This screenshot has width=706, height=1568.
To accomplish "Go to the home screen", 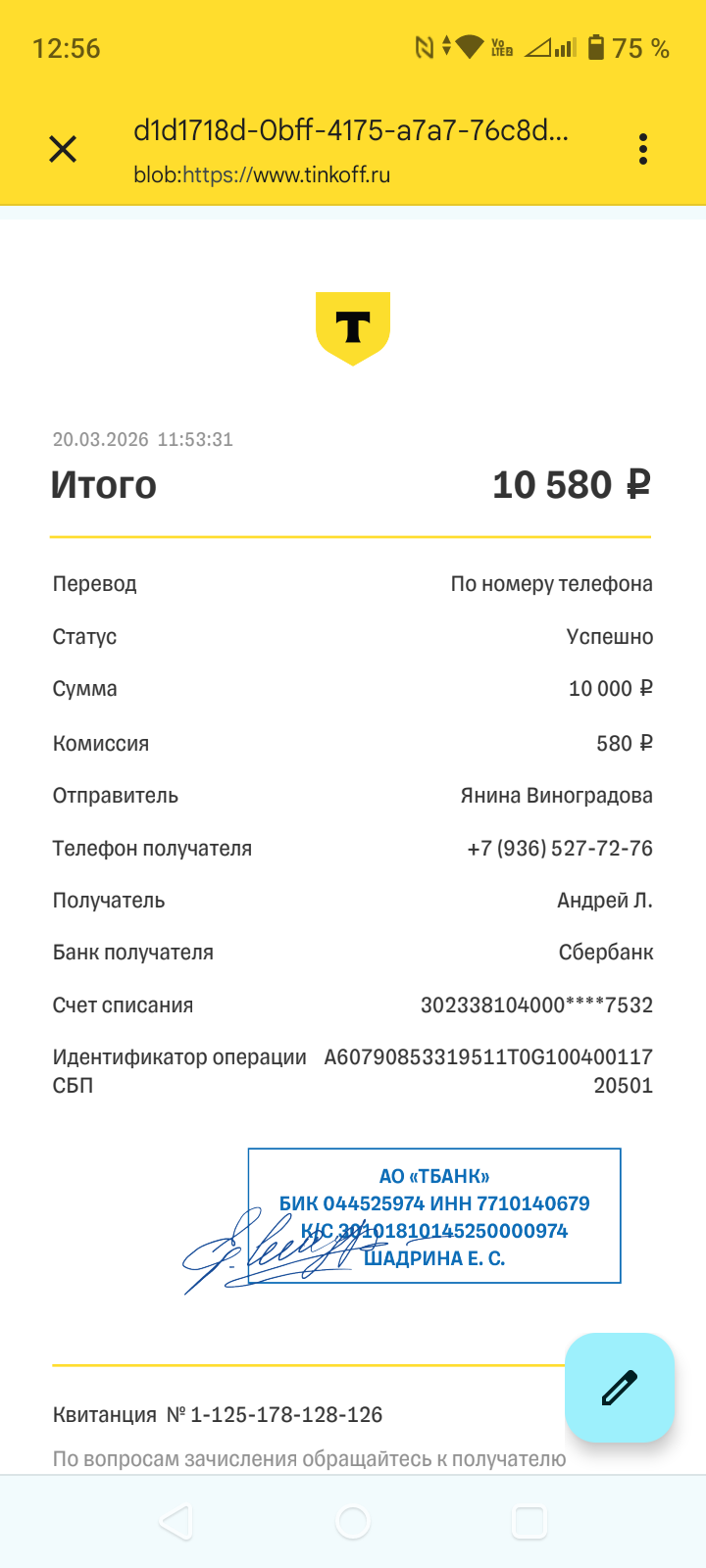I will (x=353, y=1522).
